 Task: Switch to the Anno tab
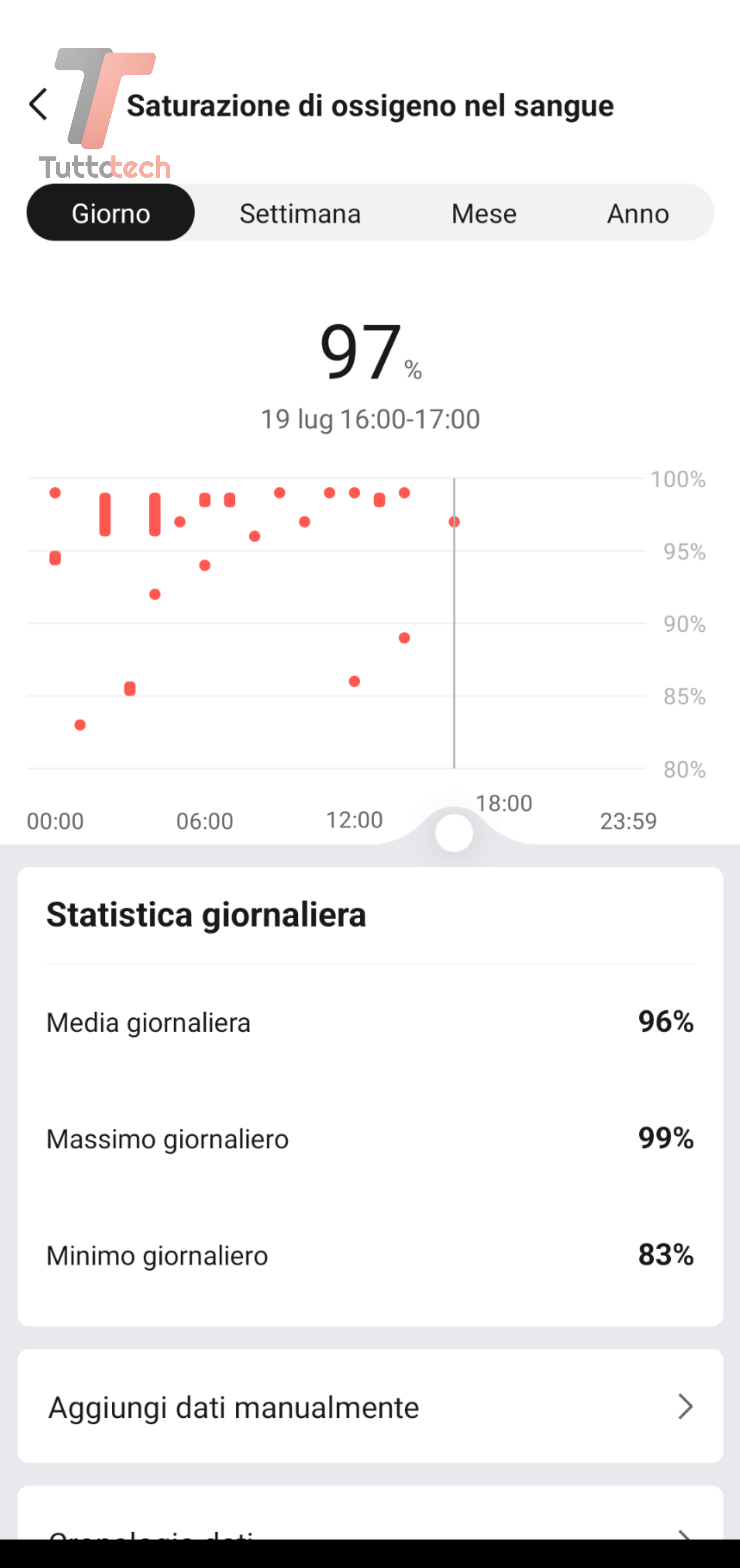point(638,213)
